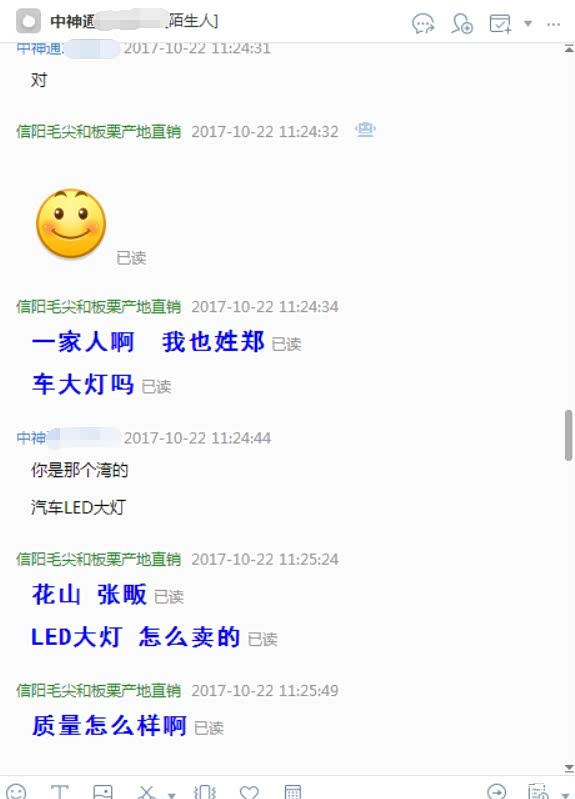Open the calculator icon
Viewport: 575px width, 799px height.
(x=293, y=792)
